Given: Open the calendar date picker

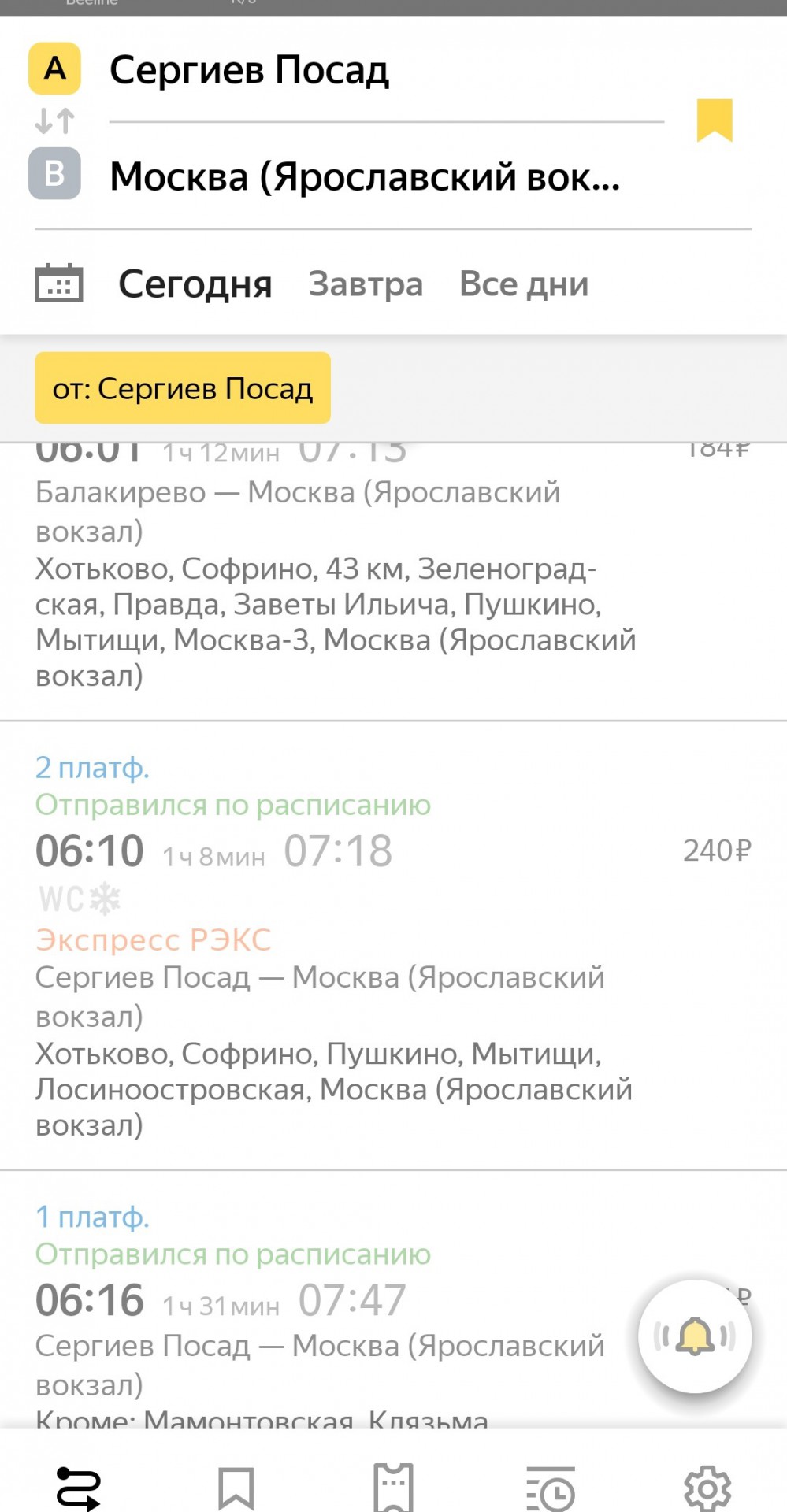Looking at the screenshot, I should [x=59, y=283].
